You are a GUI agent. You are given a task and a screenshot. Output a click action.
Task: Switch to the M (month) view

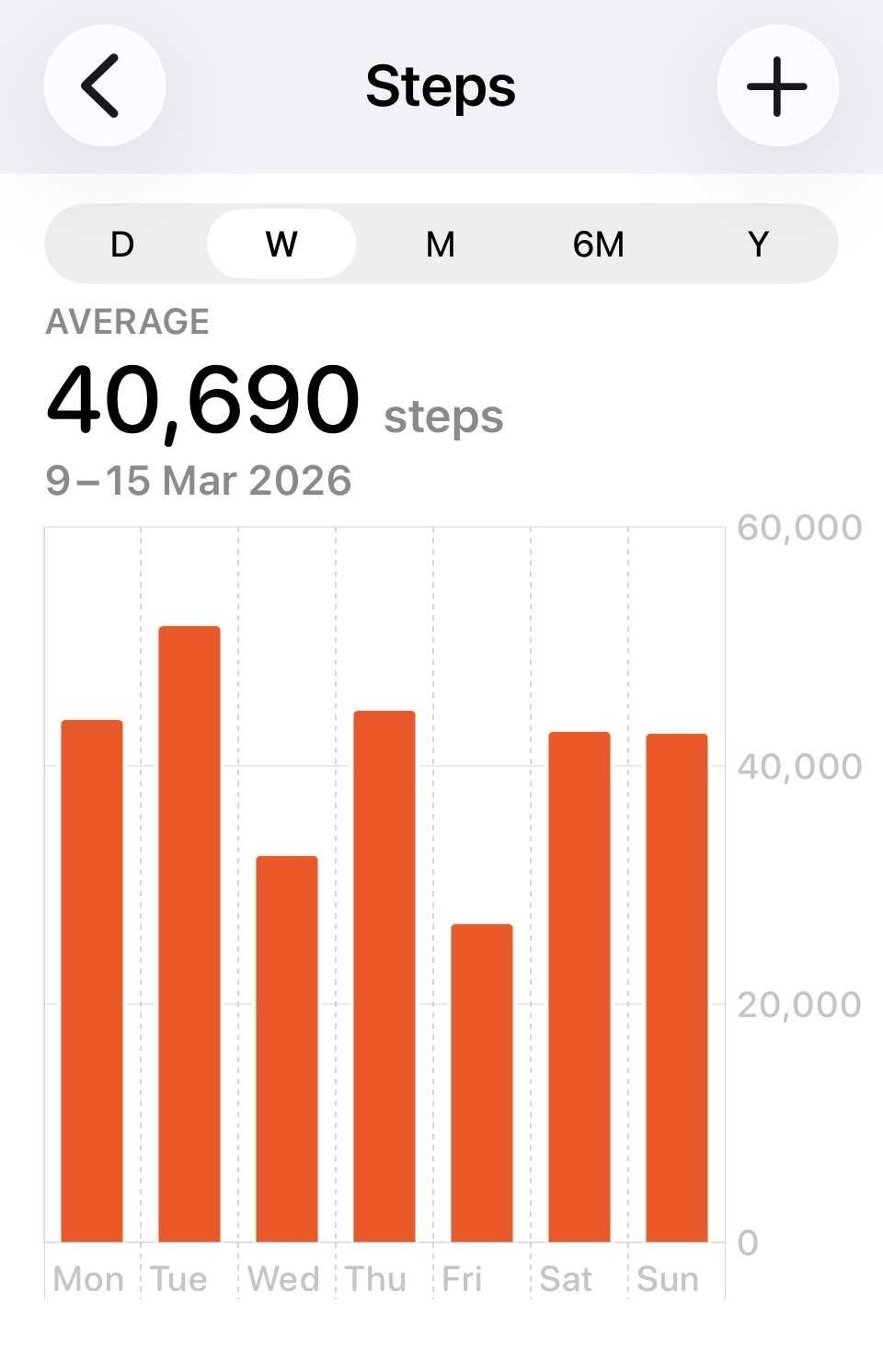coord(441,245)
